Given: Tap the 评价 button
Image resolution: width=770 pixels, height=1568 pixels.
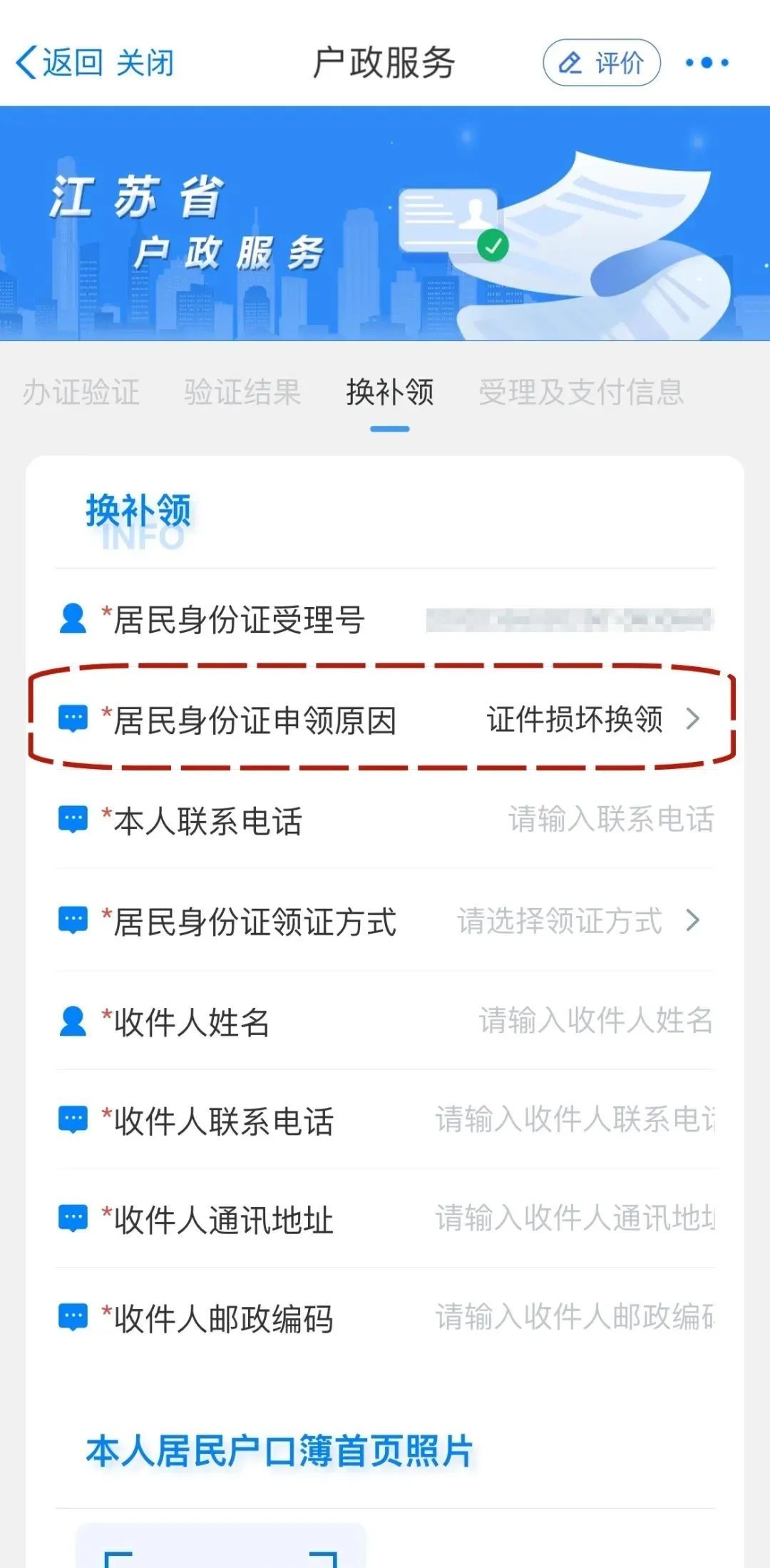Looking at the screenshot, I should point(602,63).
